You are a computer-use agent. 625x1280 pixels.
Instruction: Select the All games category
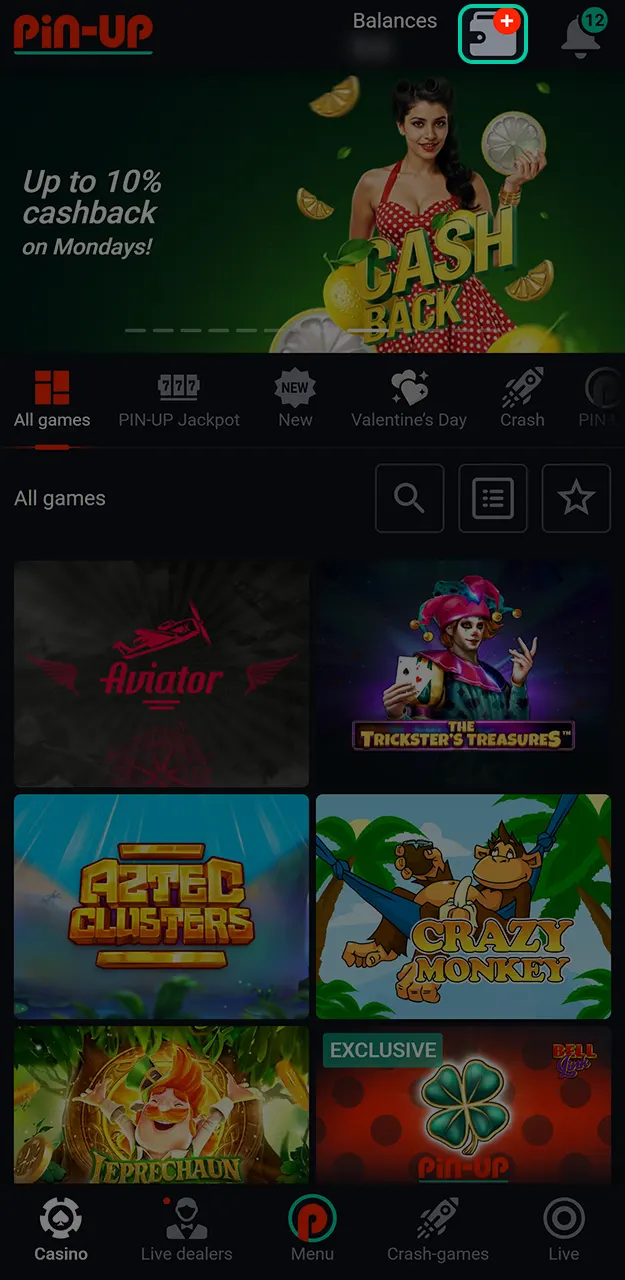52,400
